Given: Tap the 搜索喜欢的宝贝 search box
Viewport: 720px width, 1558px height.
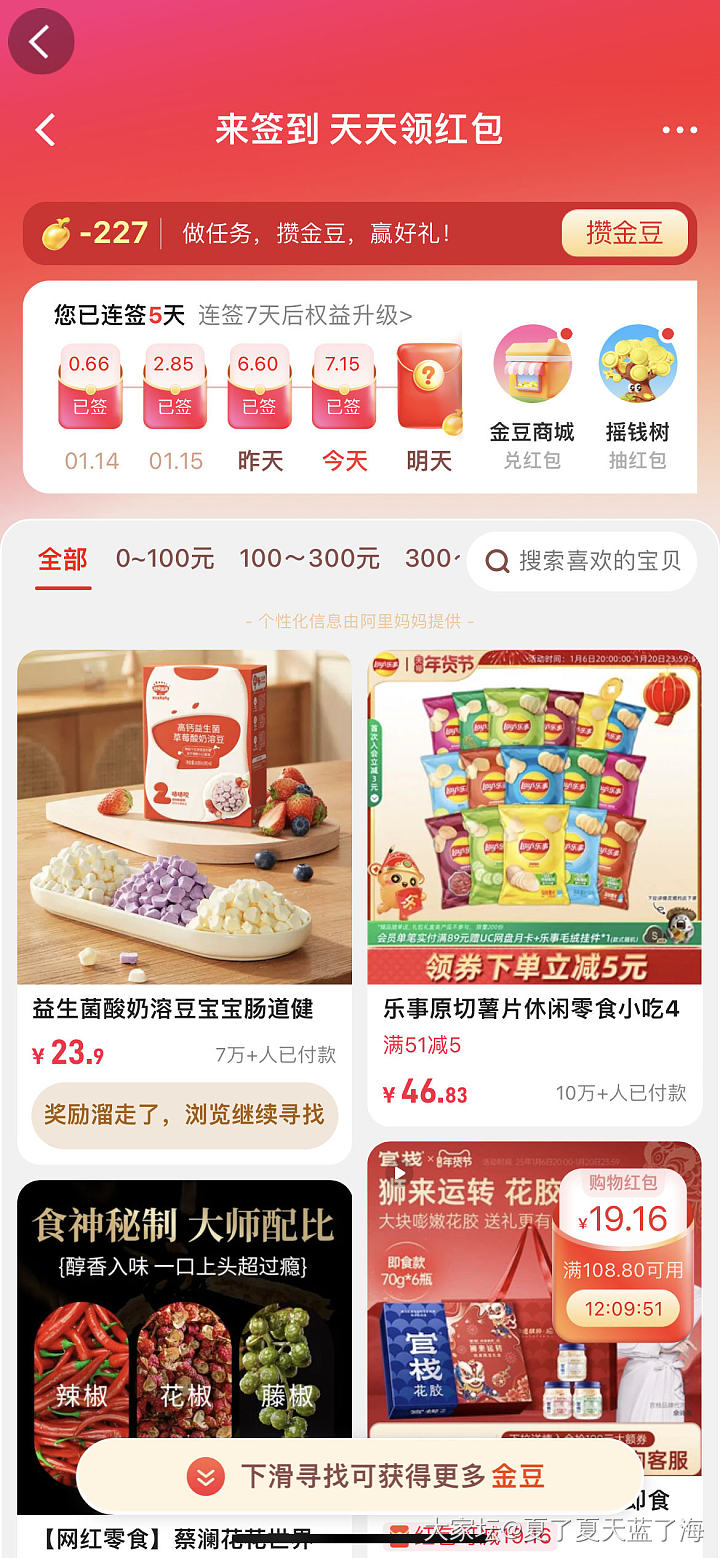Looking at the screenshot, I should [582, 560].
